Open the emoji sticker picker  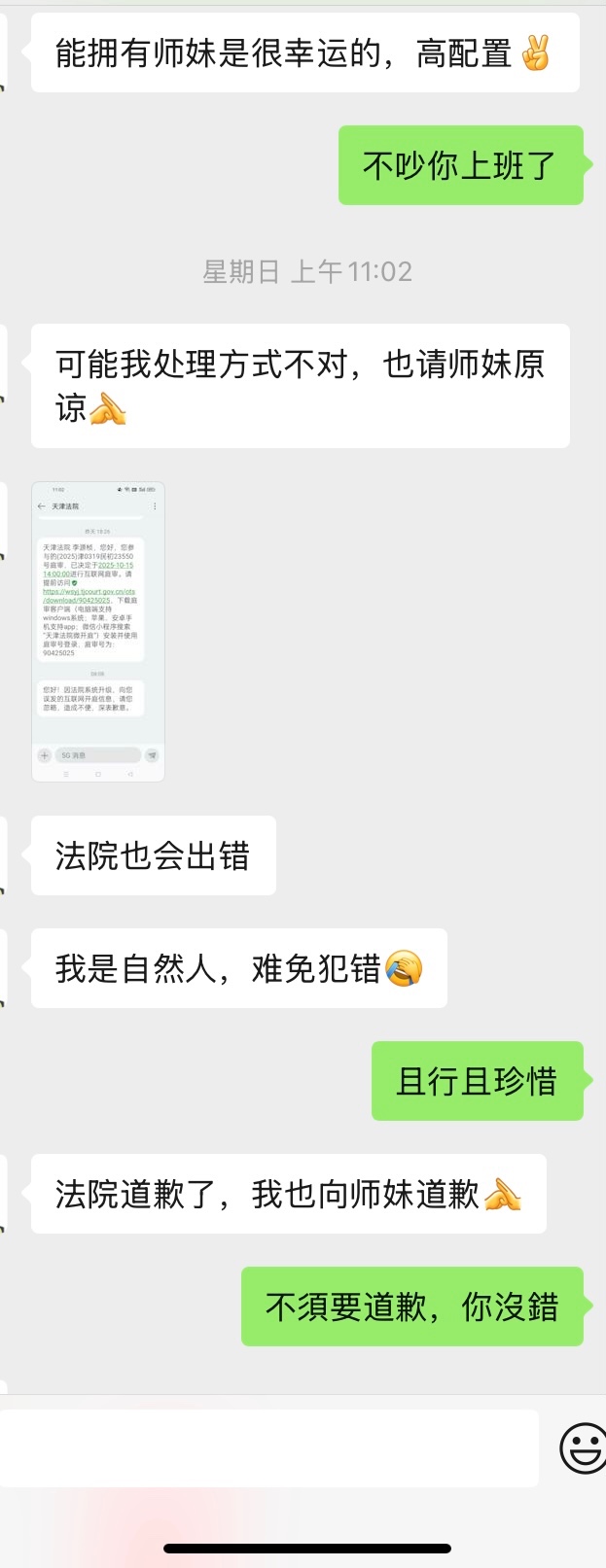click(x=584, y=1447)
